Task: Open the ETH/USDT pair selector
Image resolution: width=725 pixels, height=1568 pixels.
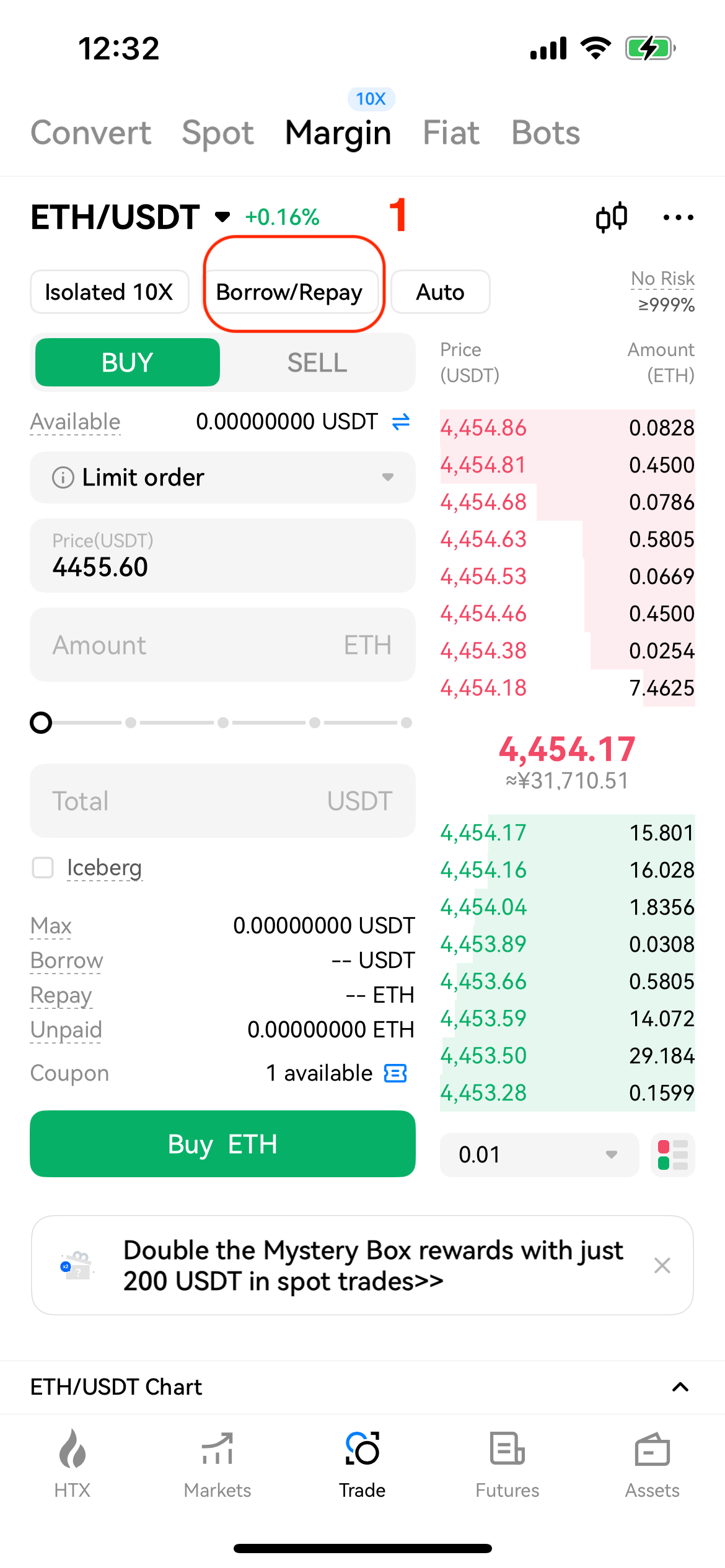Action: pos(130,217)
